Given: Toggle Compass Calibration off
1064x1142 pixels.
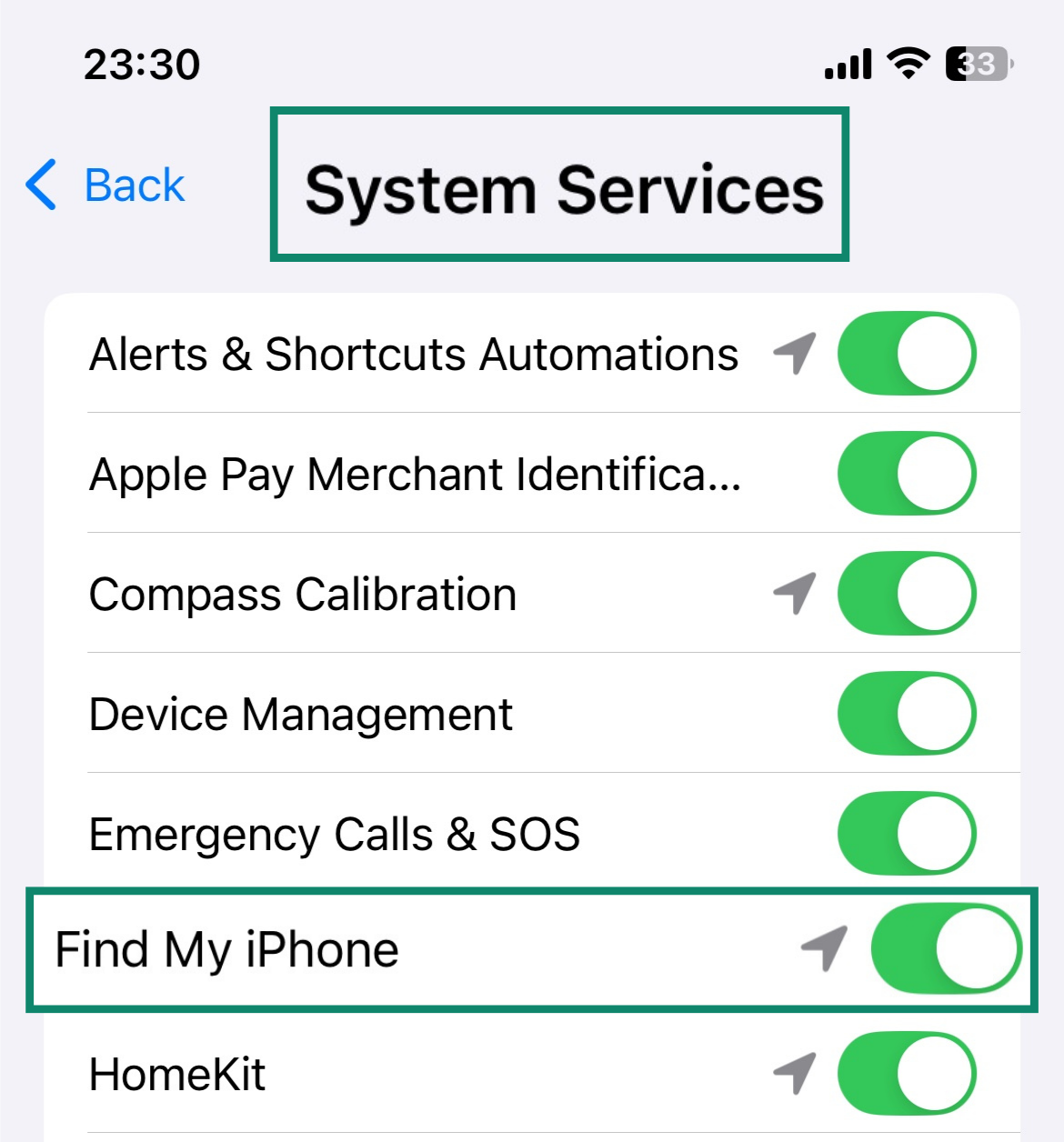Looking at the screenshot, I should click(906, 594).
